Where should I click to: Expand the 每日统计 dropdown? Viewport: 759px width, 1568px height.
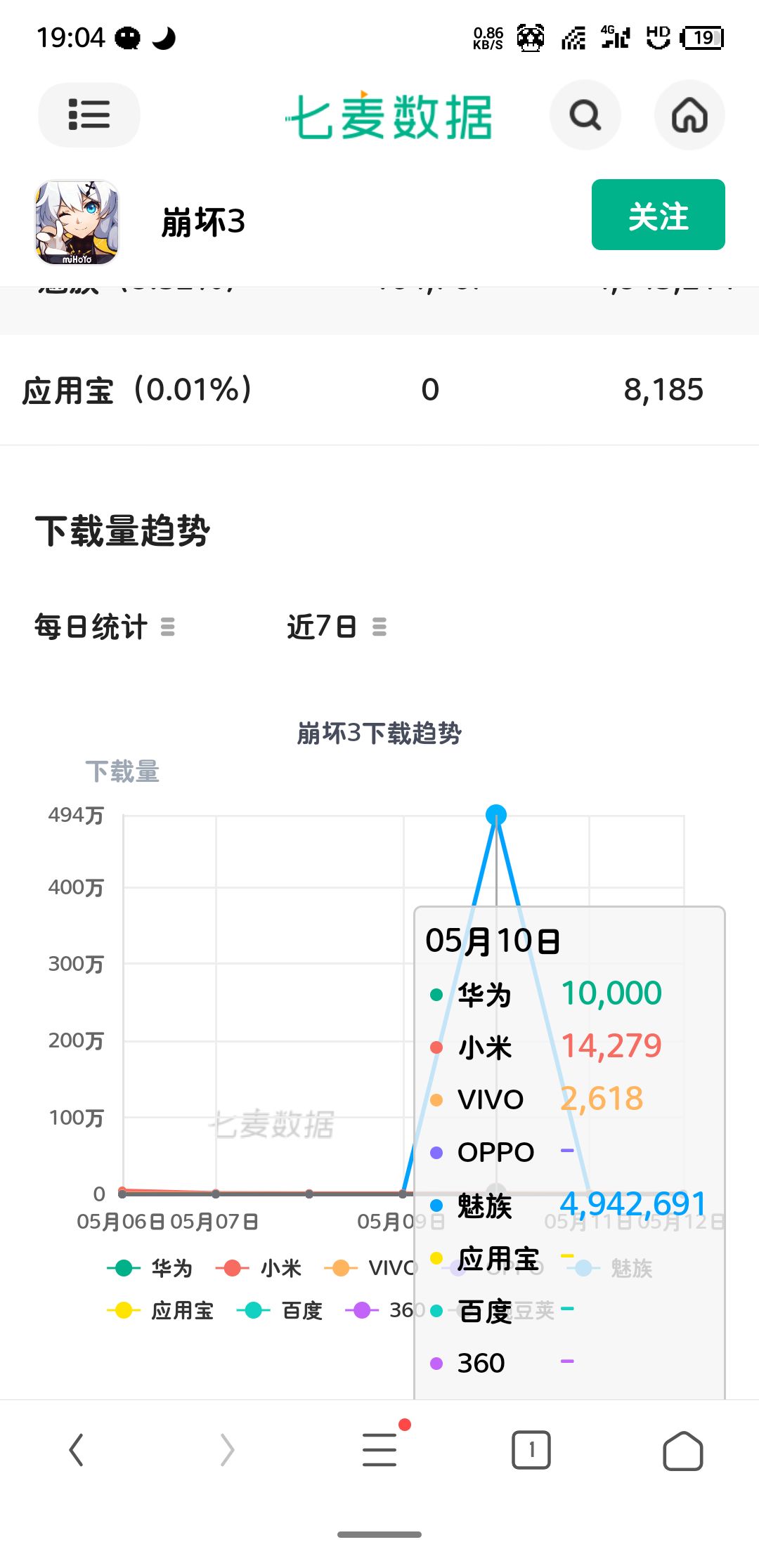105,626
